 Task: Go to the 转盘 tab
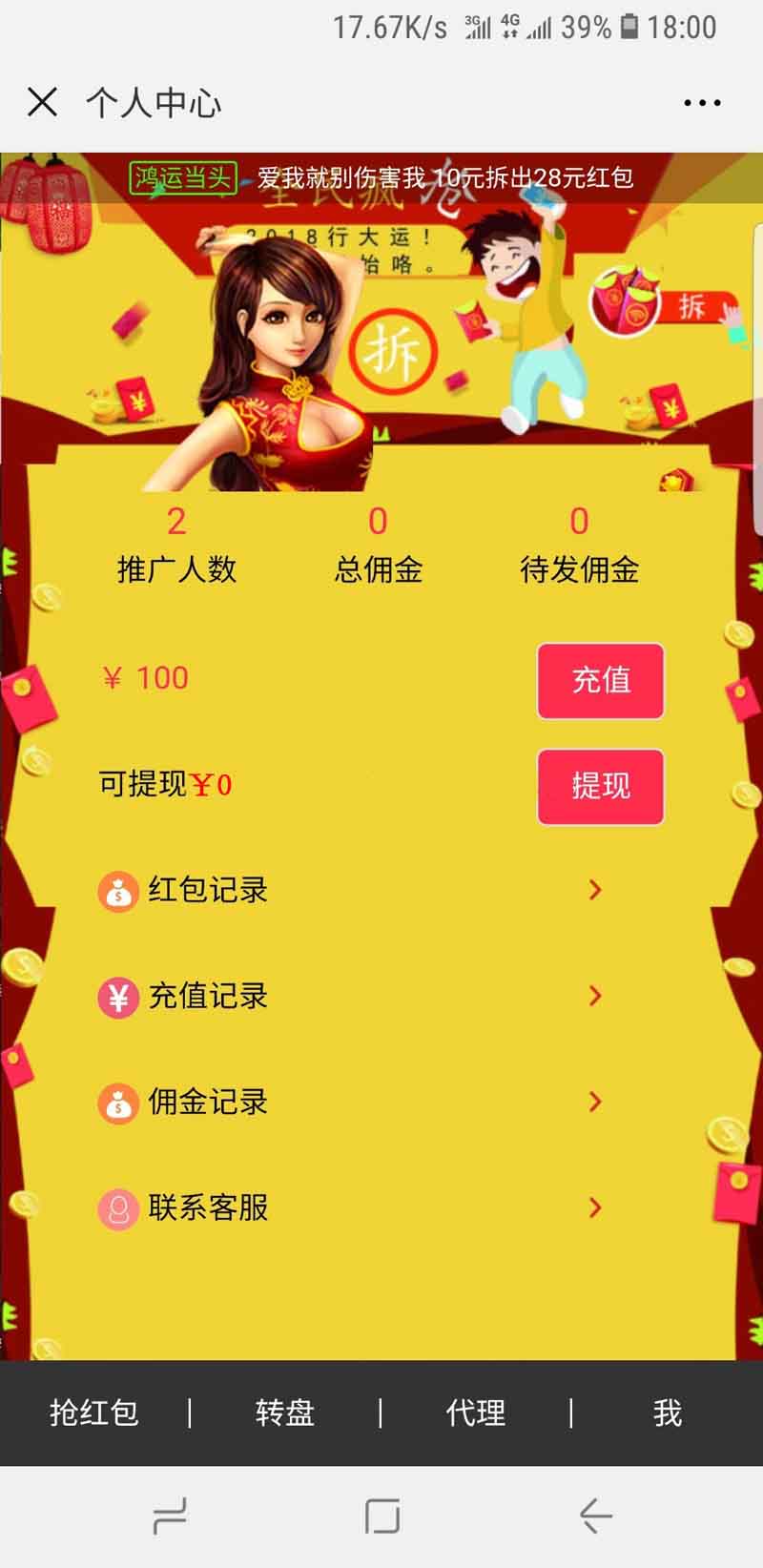pos(285,1413)
